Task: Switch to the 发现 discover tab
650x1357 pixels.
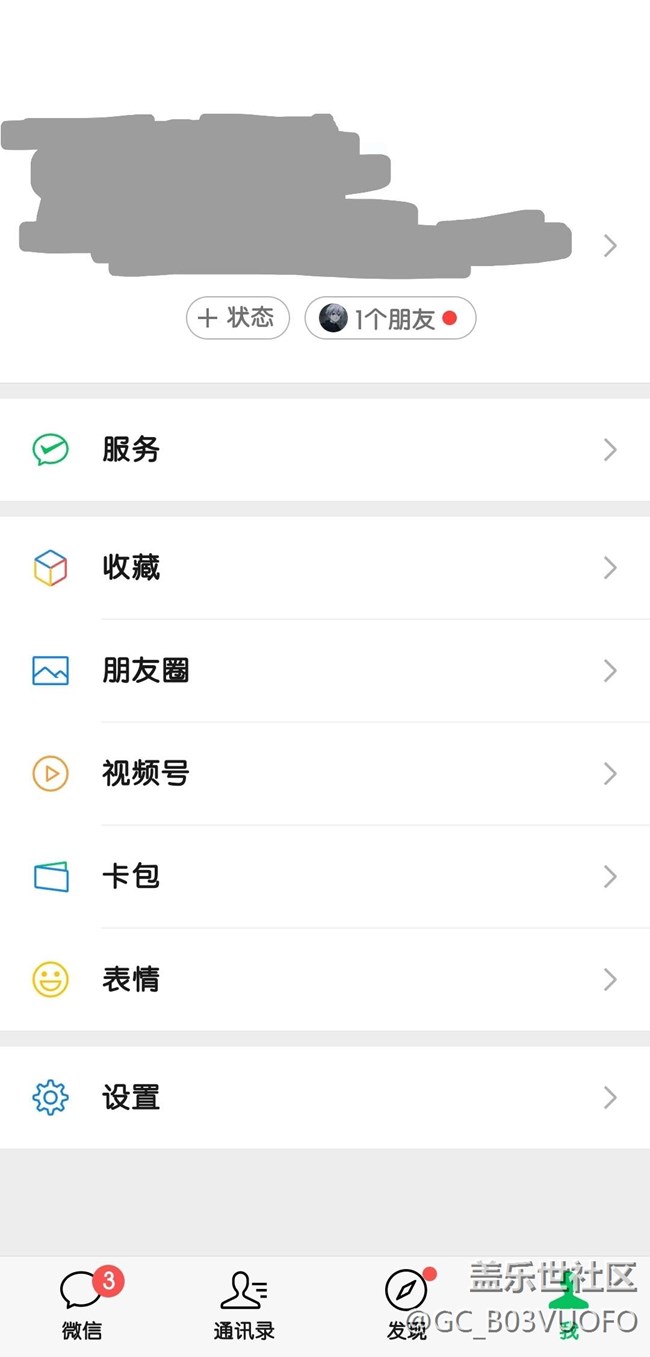Action: tap(407, 1305)
